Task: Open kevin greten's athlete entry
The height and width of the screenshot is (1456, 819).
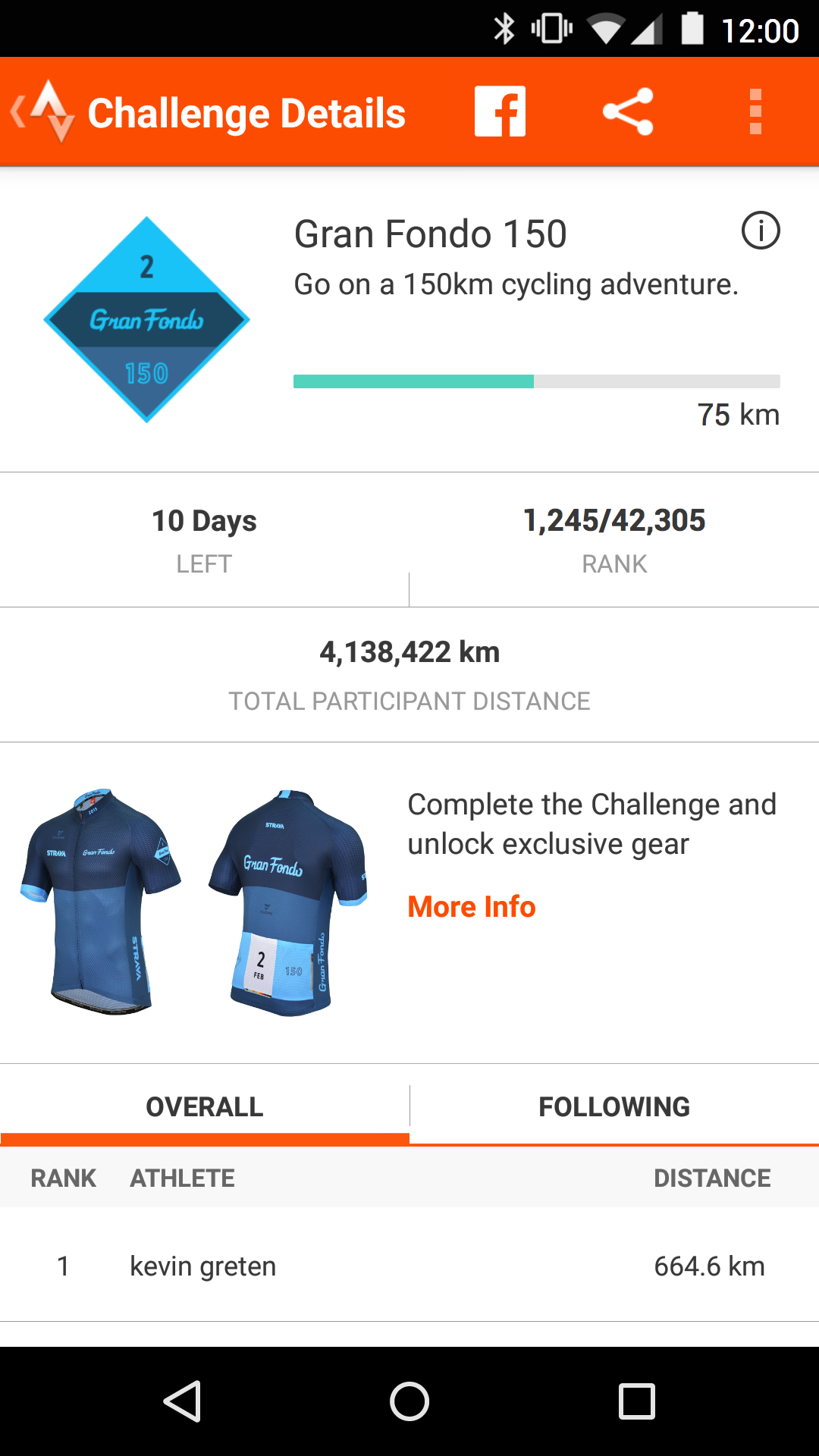Action: click(203, 1265)
